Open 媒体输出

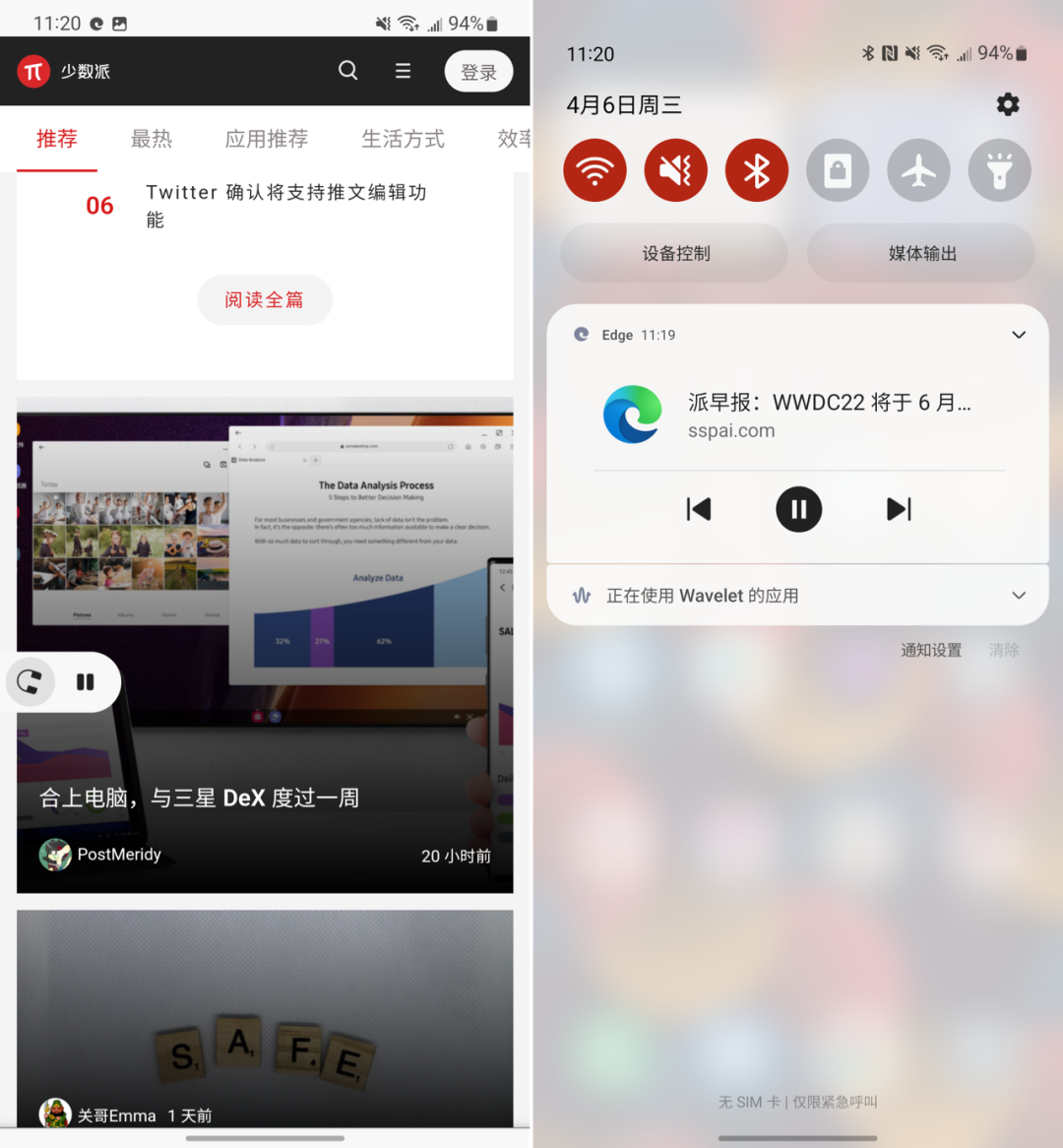click(x=921, y=253)
